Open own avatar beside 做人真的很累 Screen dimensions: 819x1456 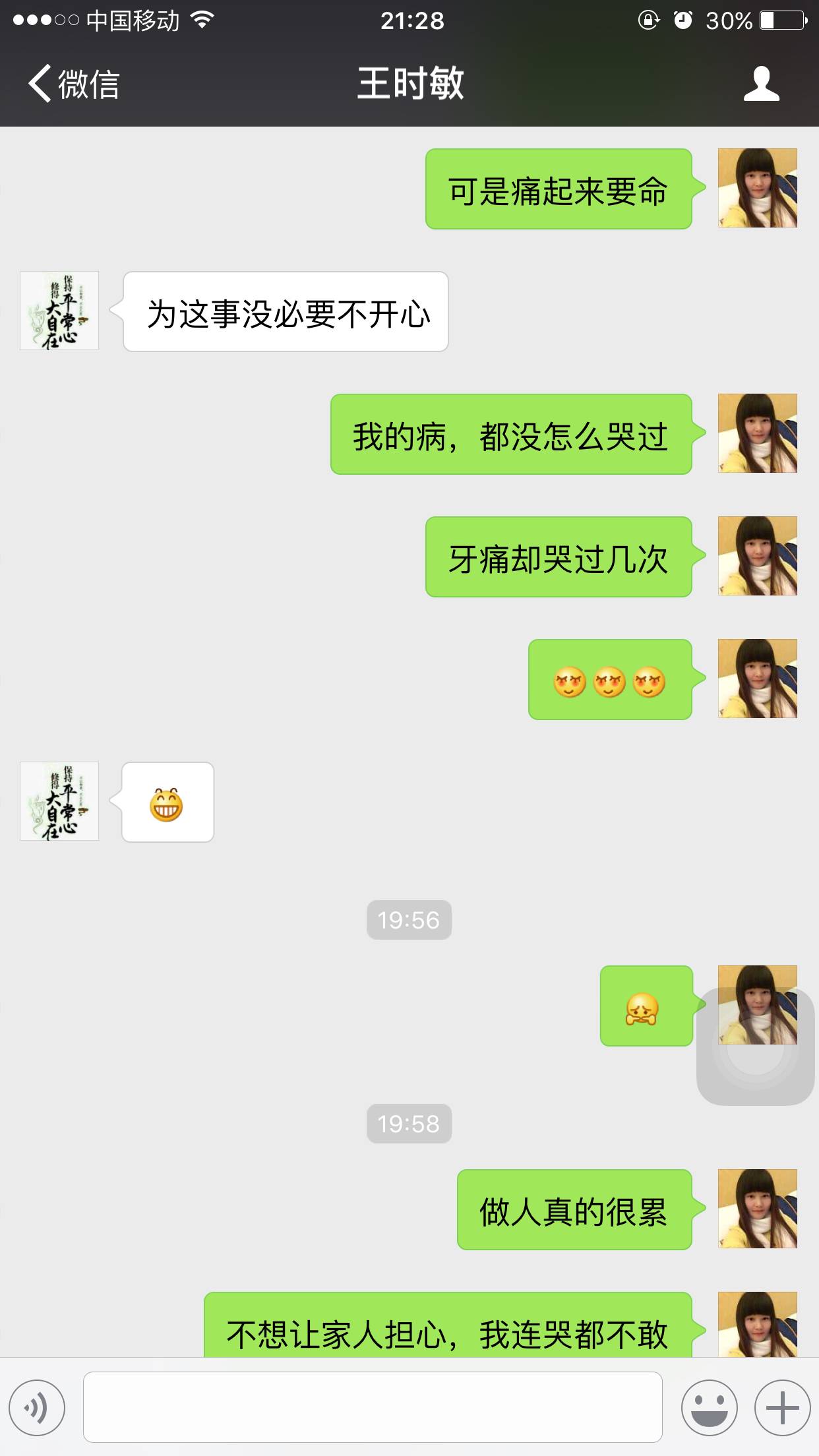tap(757, 1209)
